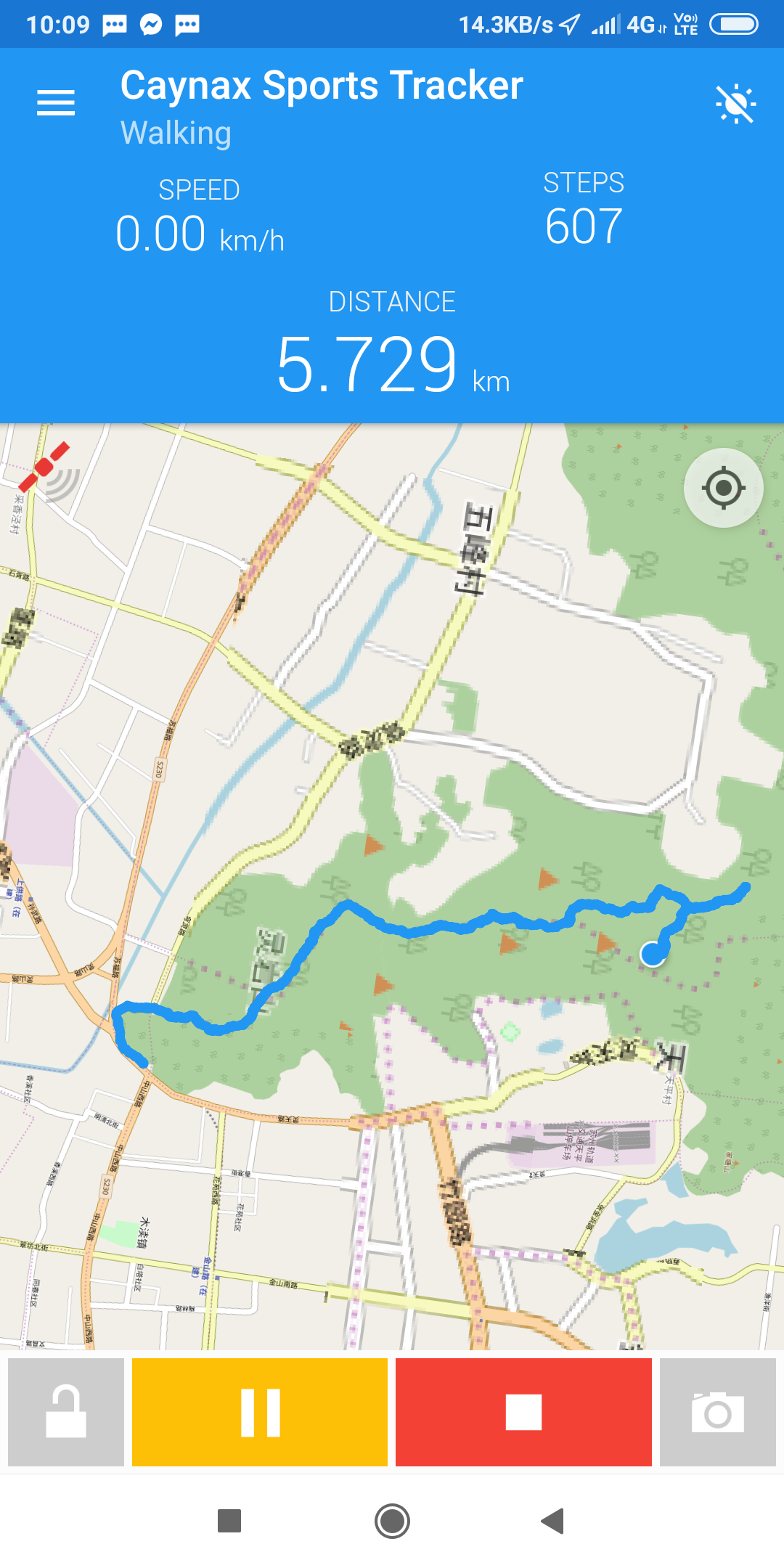Screen dimensions: 784x1568
Task: Take a photo with the camera button
Action: click(717, 1412)
